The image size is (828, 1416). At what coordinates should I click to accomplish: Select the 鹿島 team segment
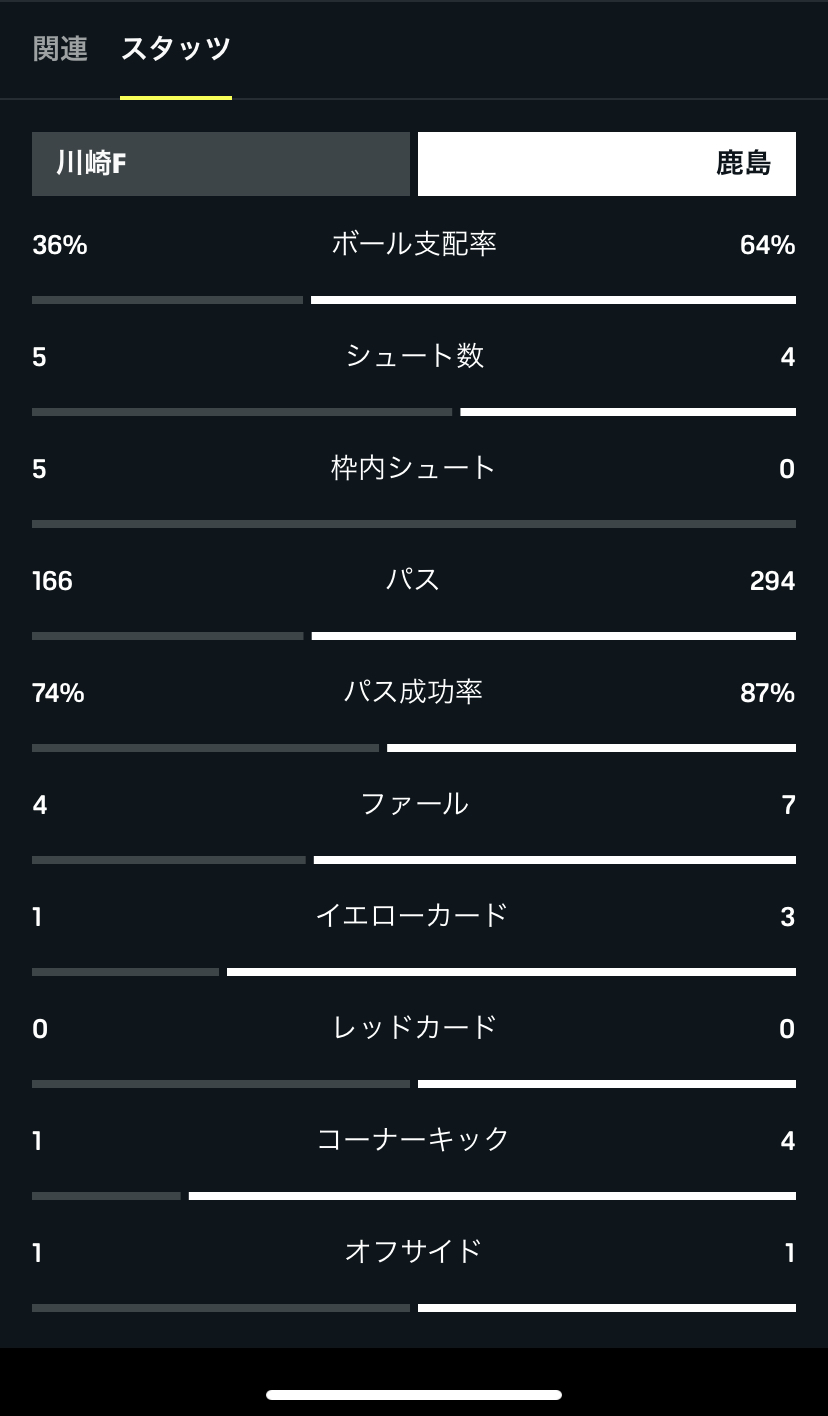click(607, 164)
